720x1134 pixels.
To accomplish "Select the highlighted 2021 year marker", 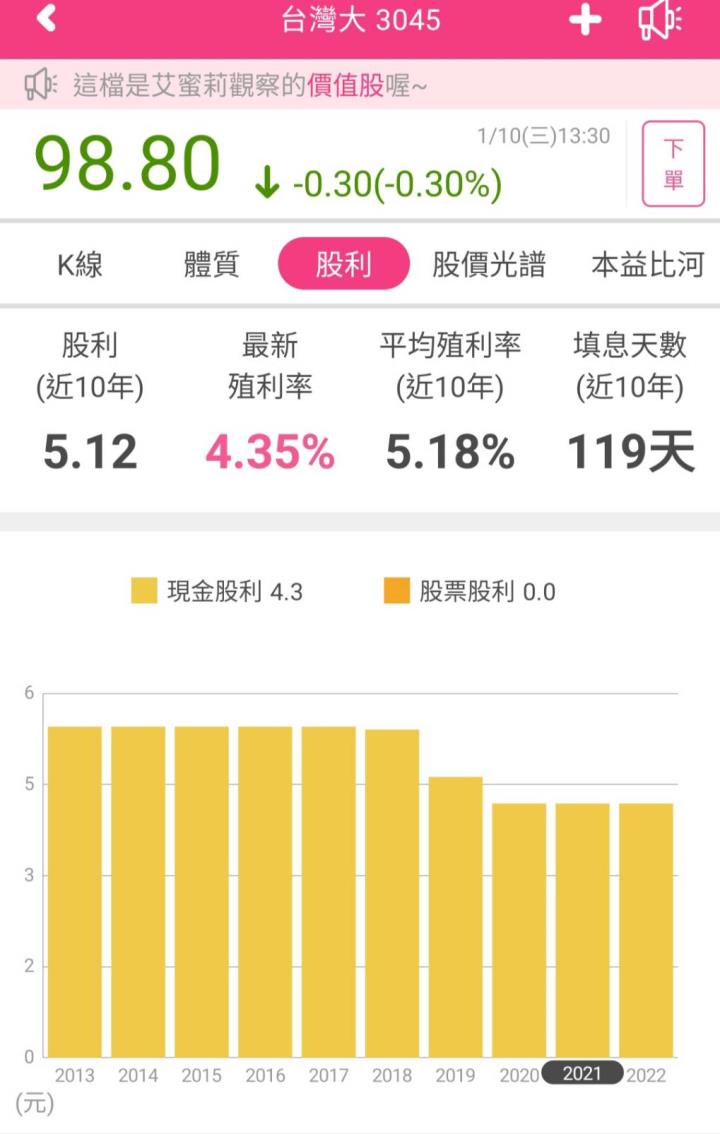I will (584, 1074).
